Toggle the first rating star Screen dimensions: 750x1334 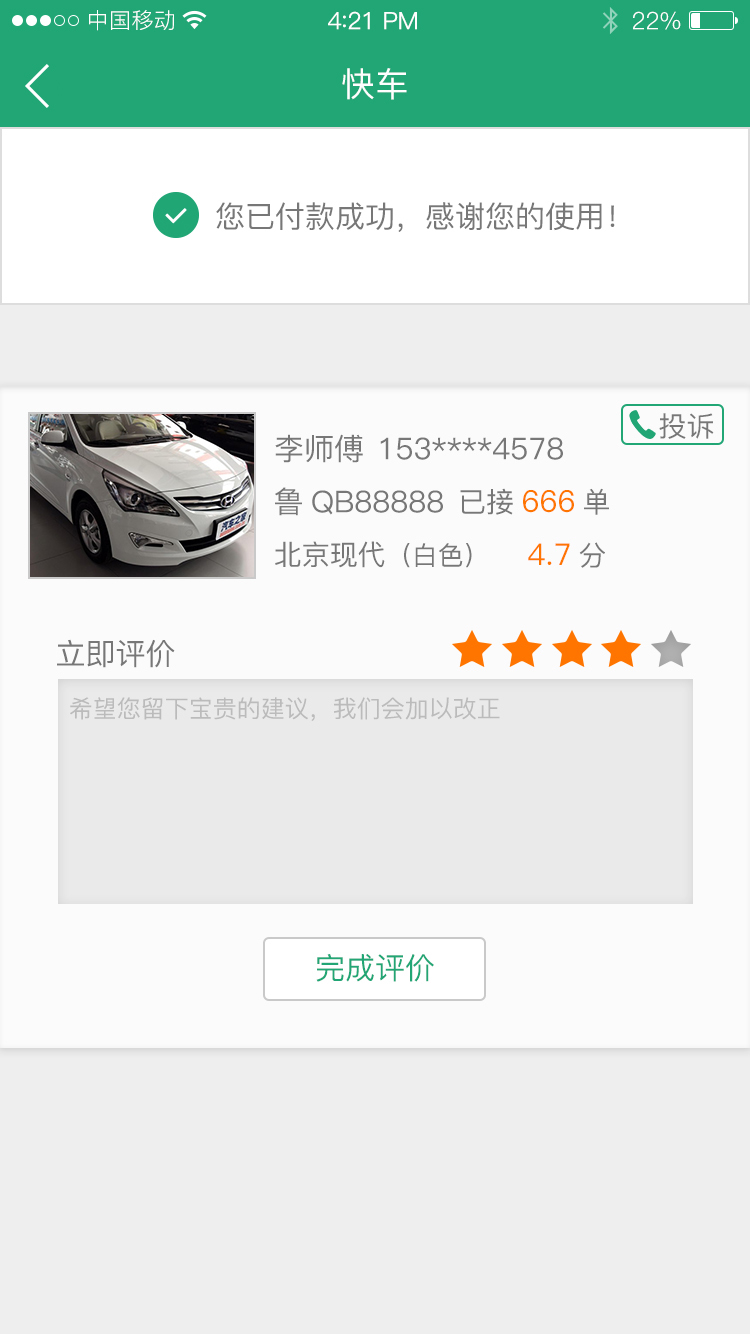pos(472,648)
